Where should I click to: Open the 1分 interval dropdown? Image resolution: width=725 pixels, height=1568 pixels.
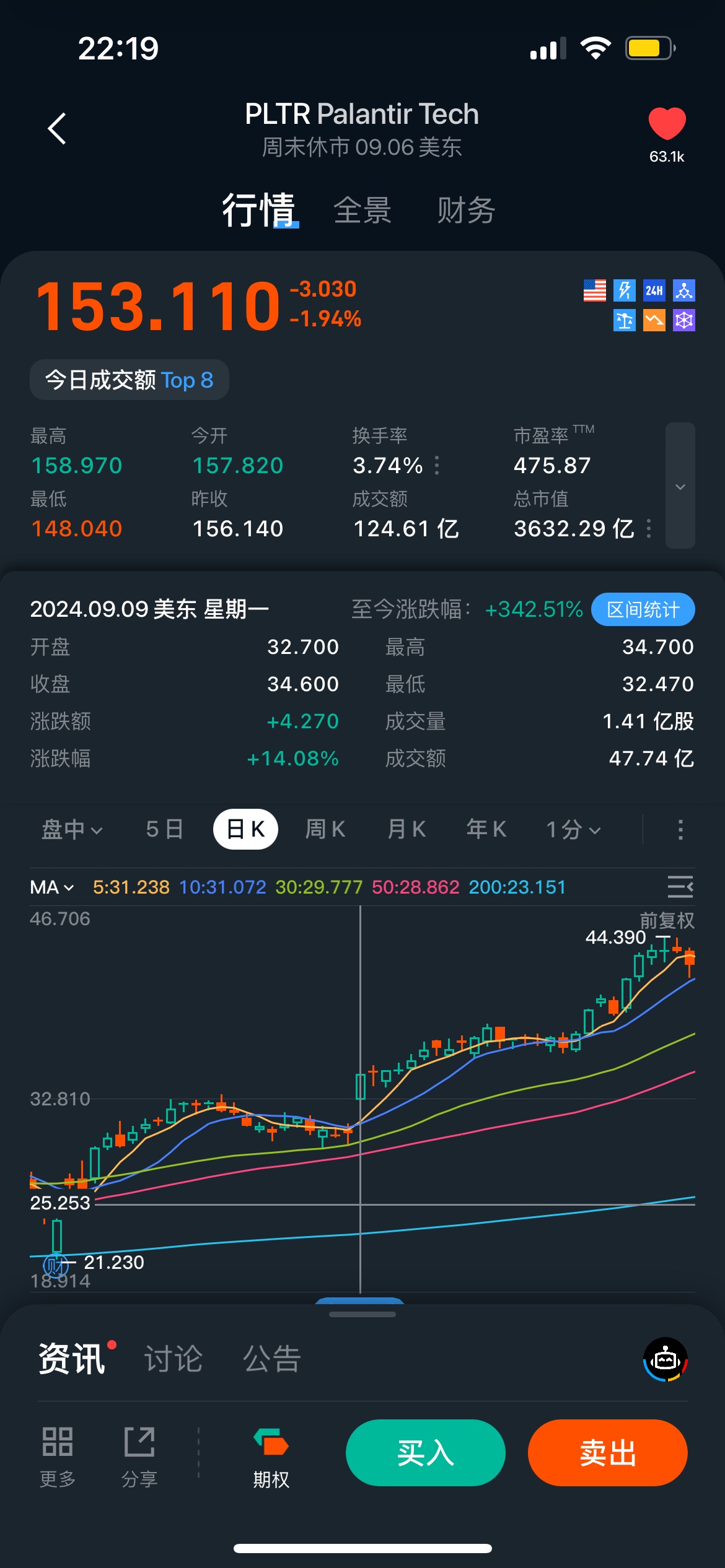pyautogui.click(x=573, y=829)
